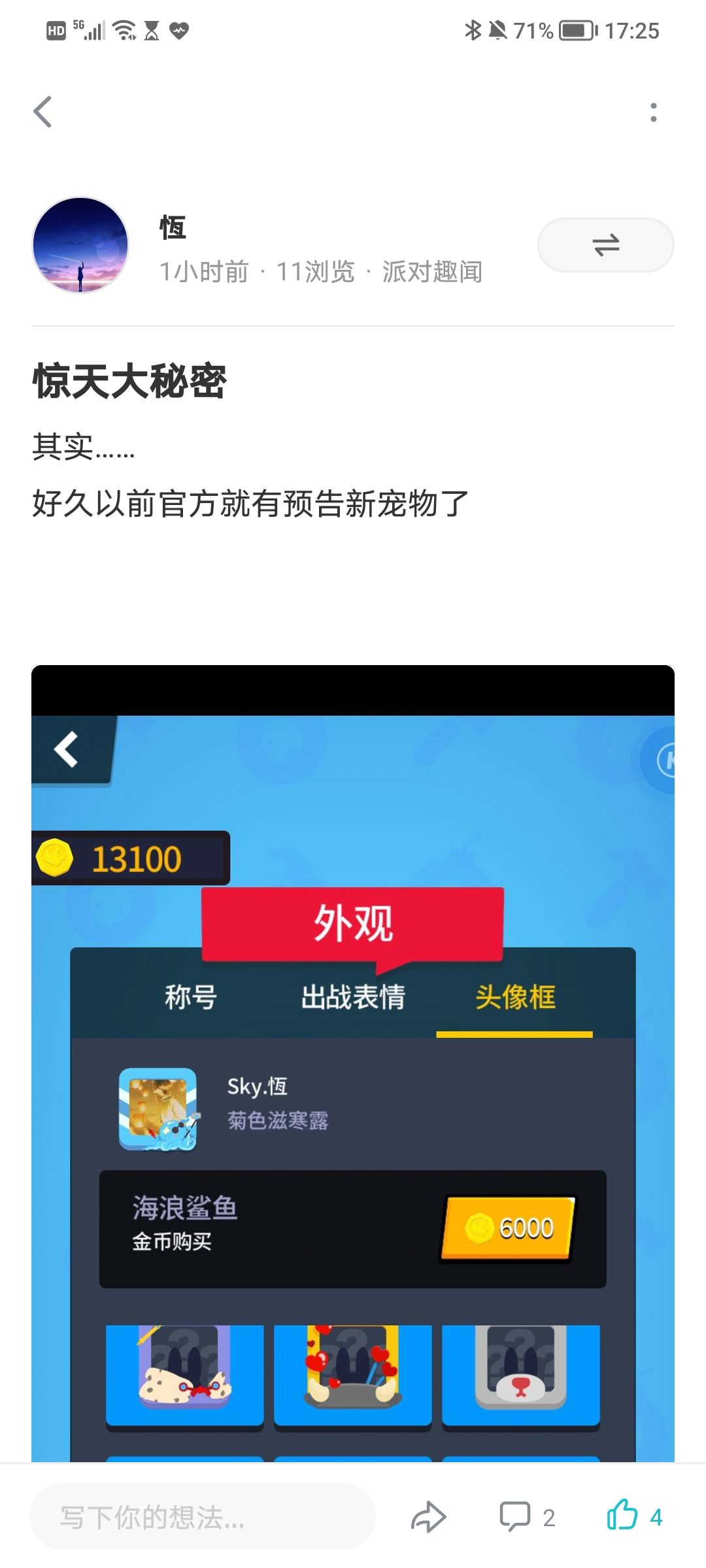This screenshot has height=1568, width=706.
Task: Open the three-dot overflow menu
Action: tap(653, 112)
